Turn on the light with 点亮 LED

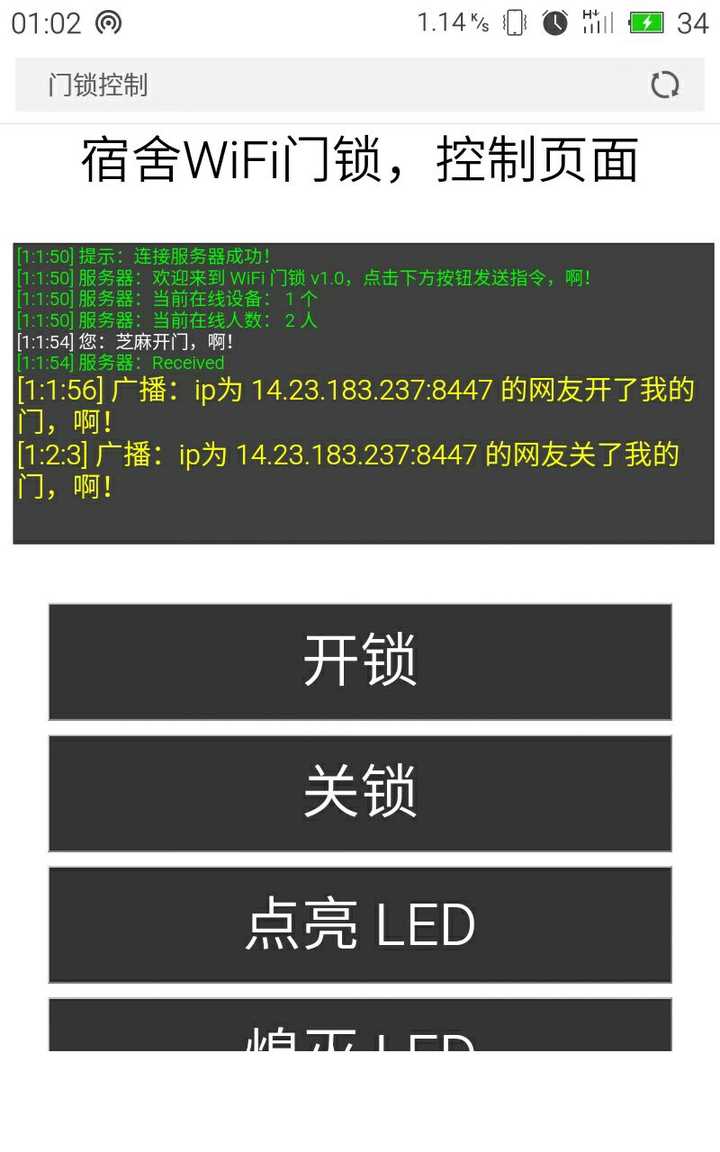point(360,925)
